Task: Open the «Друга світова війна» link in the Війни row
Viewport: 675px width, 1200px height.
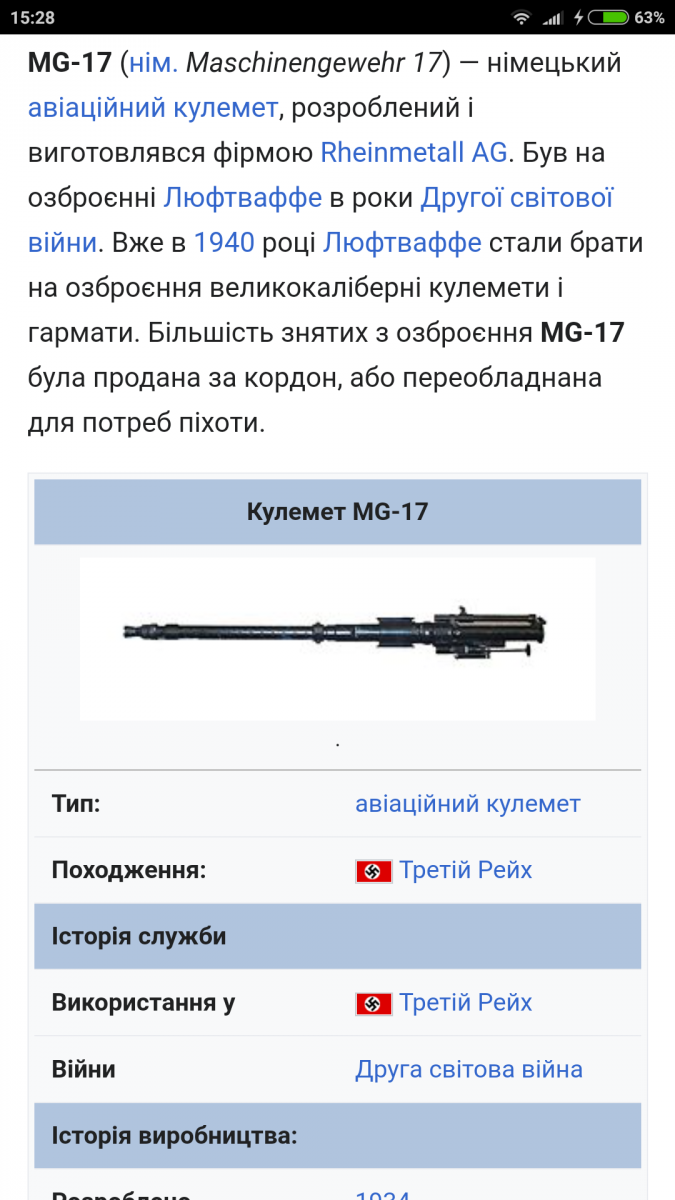Action: [x=469, y=1069]
